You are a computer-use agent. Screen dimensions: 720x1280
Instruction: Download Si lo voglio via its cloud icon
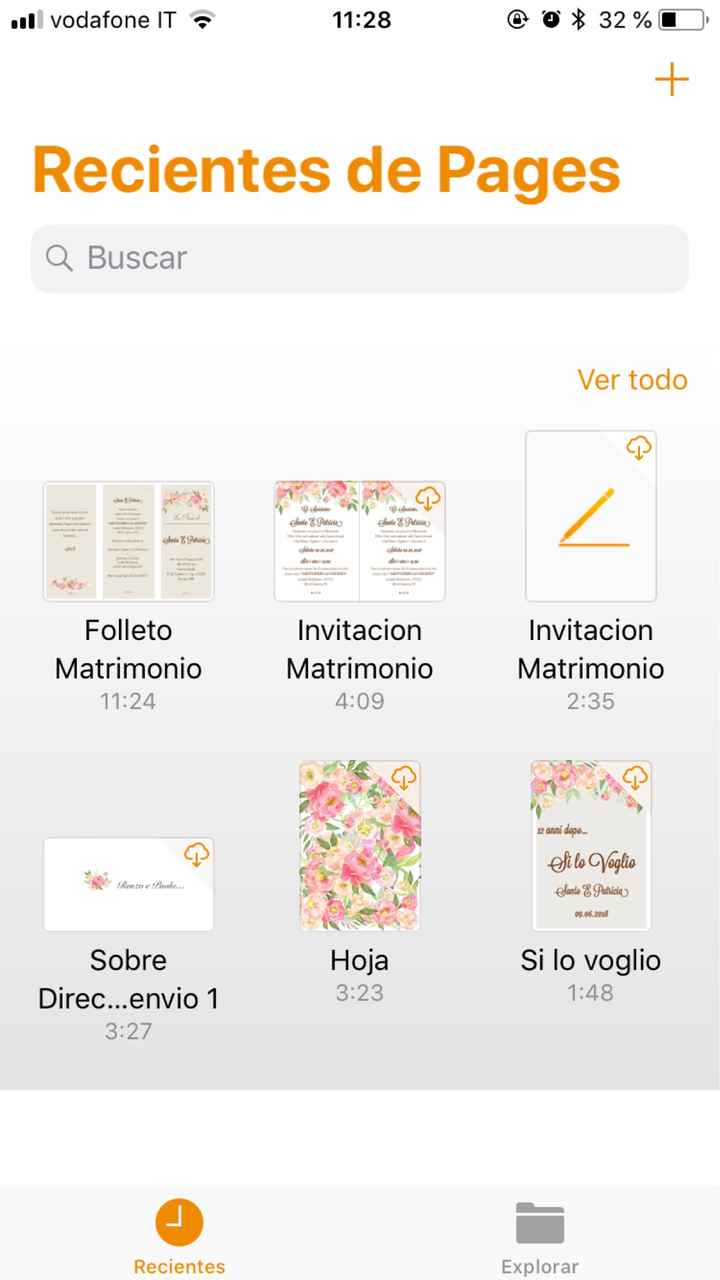[637, 776]
